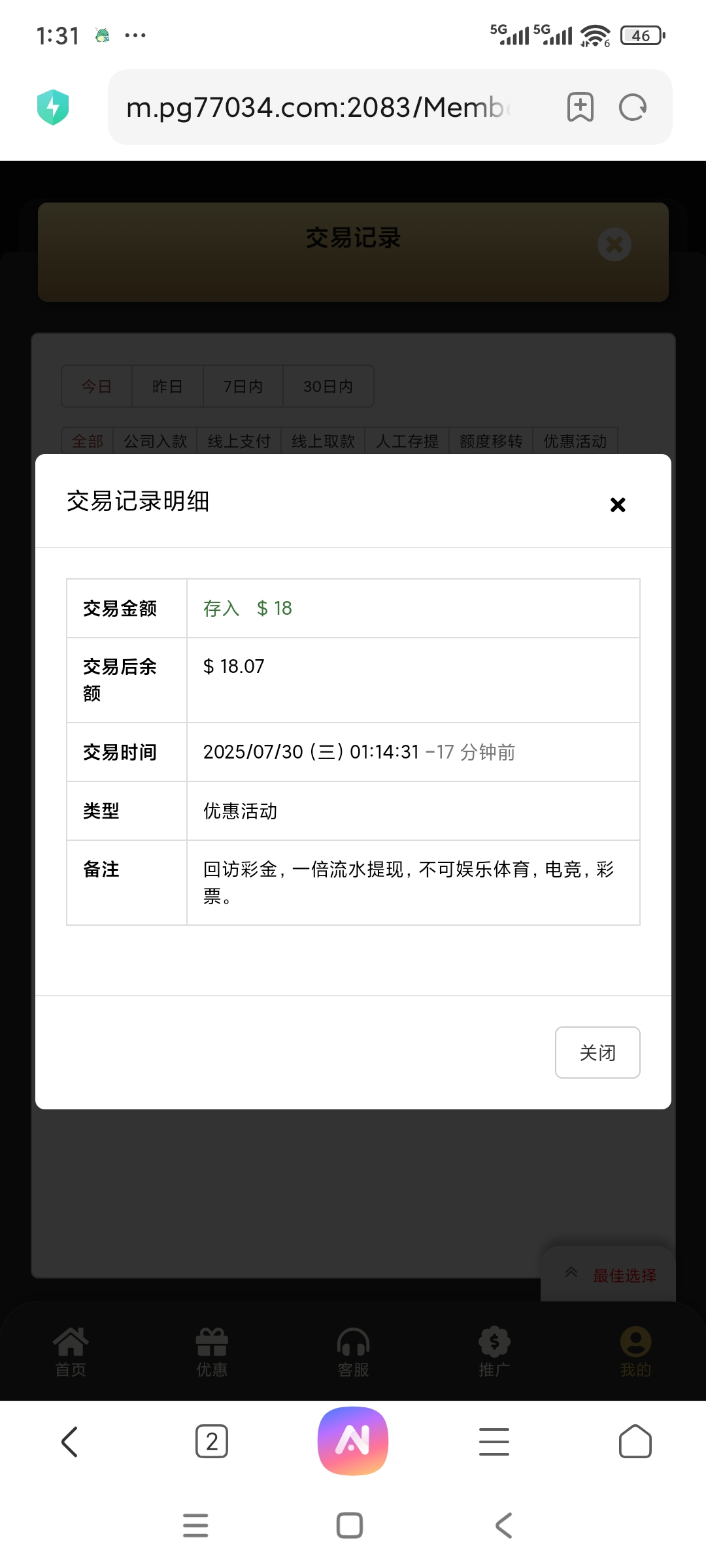Reload the page with the refresh icon
The width and height of the screenshot is (706, 1568).
[633, 107]
